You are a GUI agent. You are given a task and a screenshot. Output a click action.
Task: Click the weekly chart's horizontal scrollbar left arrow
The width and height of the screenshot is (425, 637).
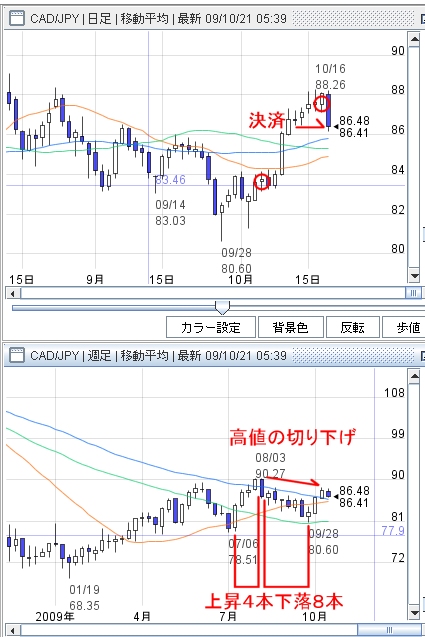tap(13, 630)
